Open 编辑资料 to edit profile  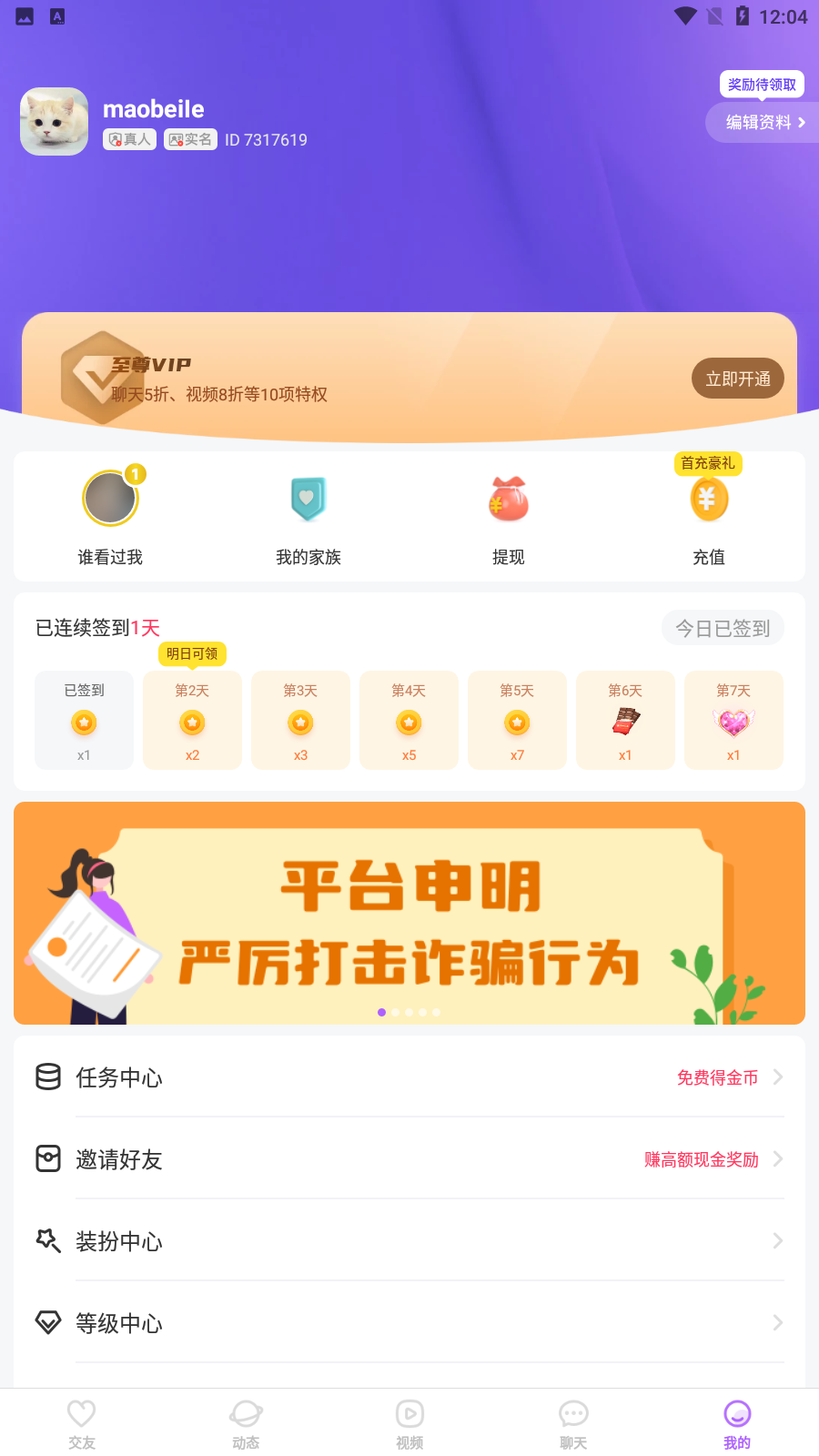(x=764, y=123)
